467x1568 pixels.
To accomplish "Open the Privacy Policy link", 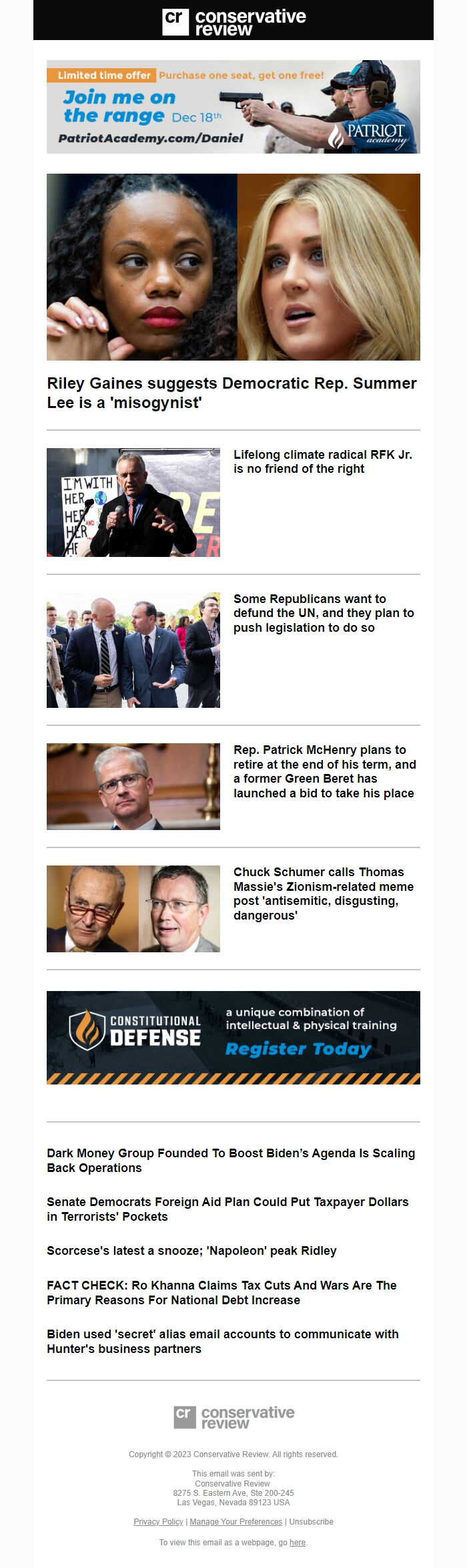I will (x=158, y=1521).
